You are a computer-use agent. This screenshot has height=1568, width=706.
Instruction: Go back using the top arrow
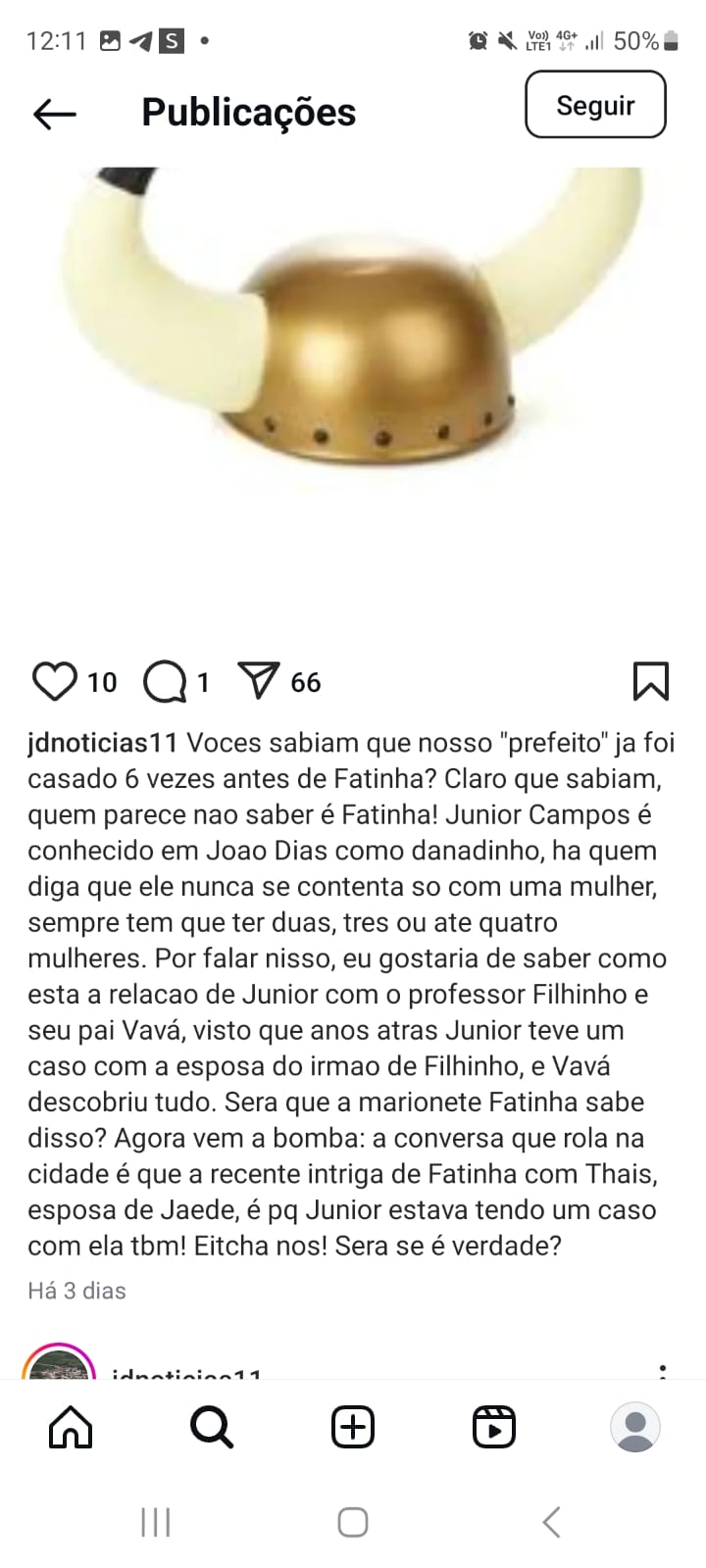pos(55,114)
